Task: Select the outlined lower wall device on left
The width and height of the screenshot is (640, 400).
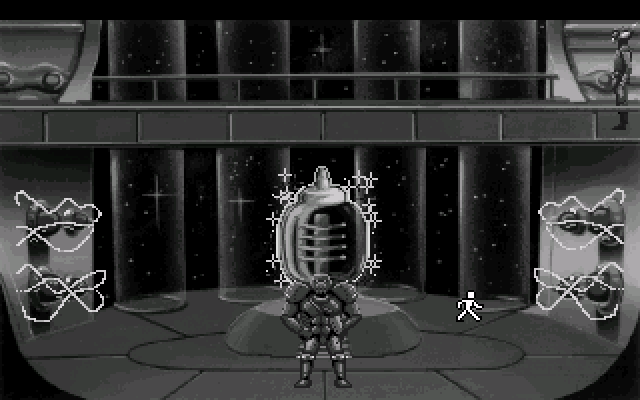Action: point(60,290)
